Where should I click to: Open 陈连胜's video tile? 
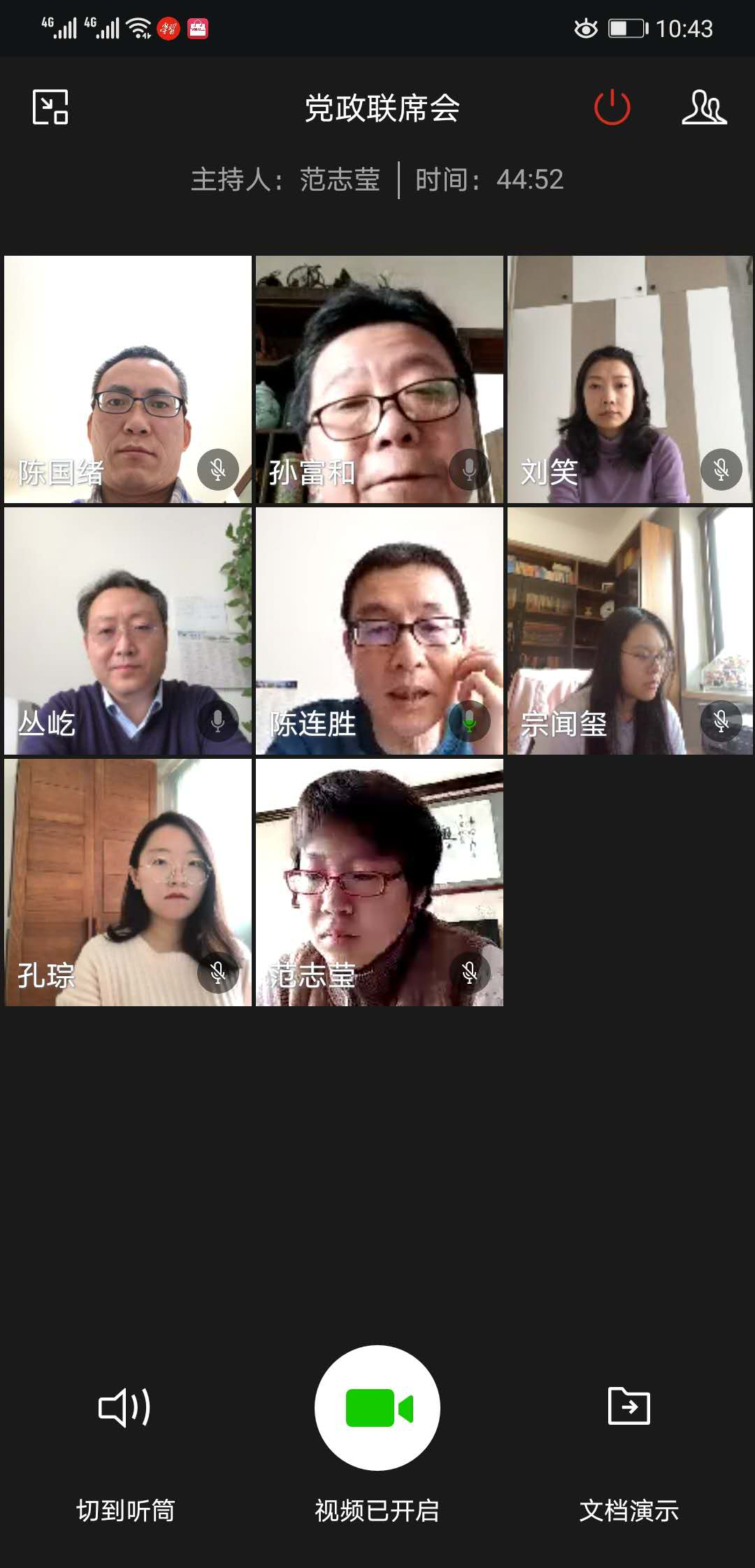[x=379, y=630]
